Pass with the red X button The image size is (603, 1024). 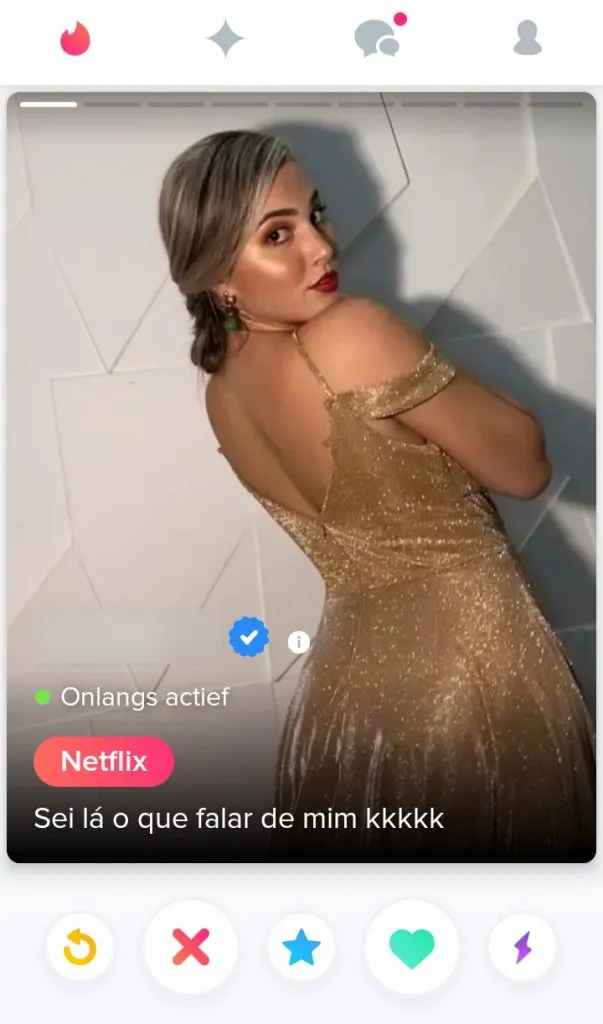(190, 947)
